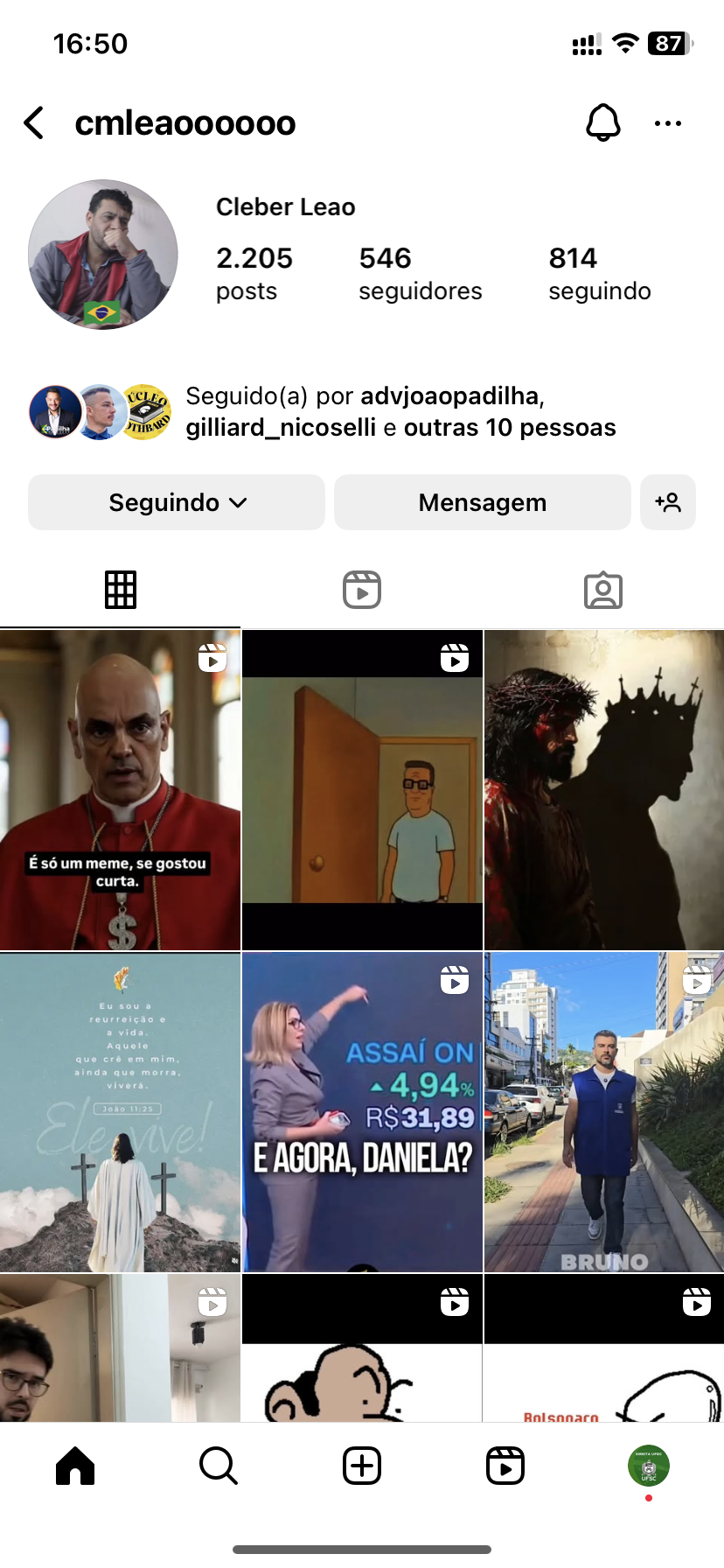This screenshot has width=724, height=1568.
Task: Open the cartoon man at door reel
Action: pos(362,790)
